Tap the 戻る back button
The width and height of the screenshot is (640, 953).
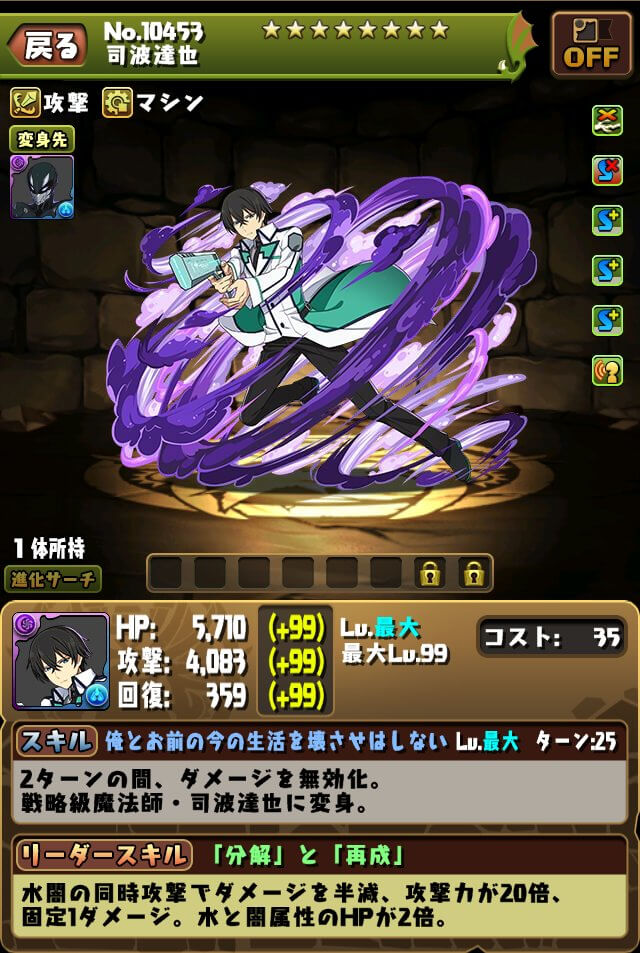pos(48,45)
